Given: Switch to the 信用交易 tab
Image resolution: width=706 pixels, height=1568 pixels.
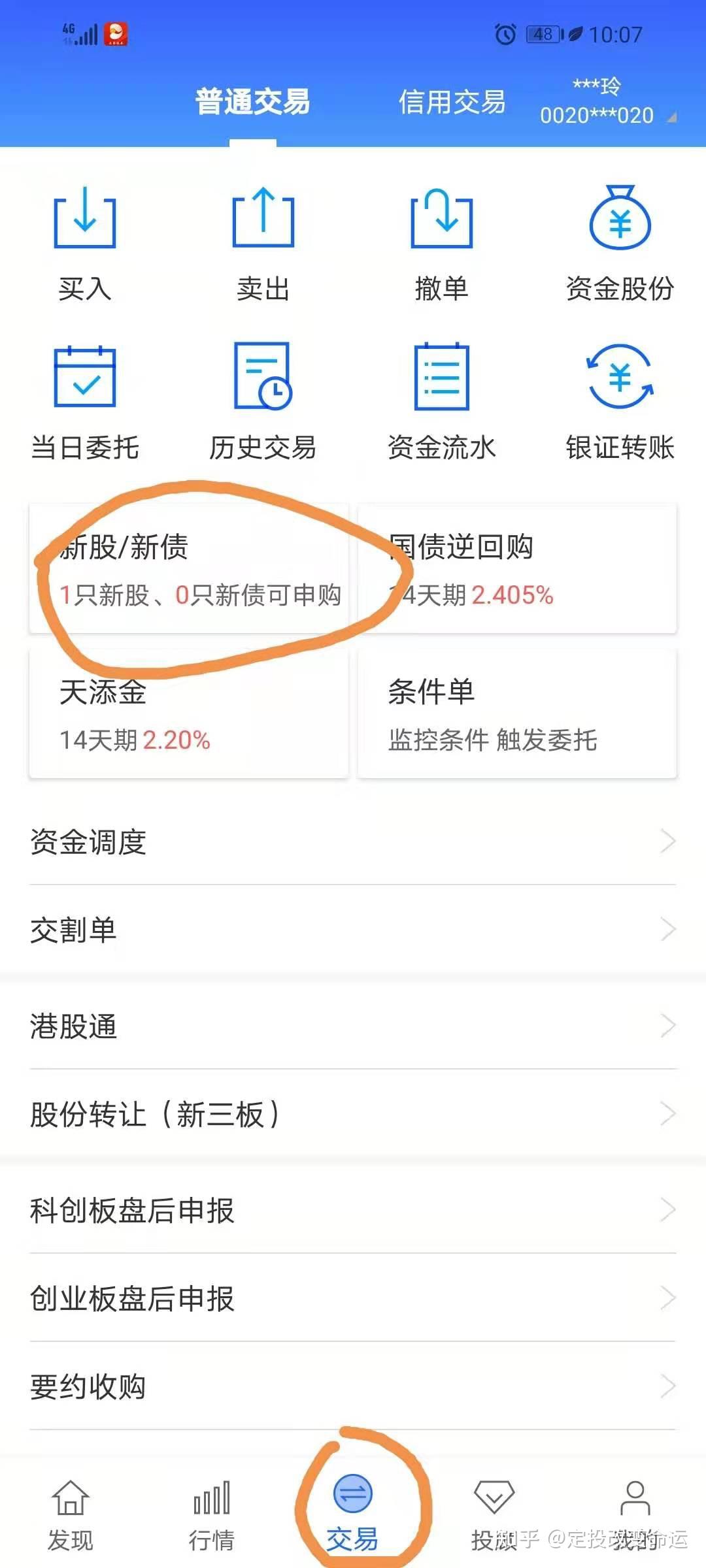Looking at the screenshot, I should point(452,102).
